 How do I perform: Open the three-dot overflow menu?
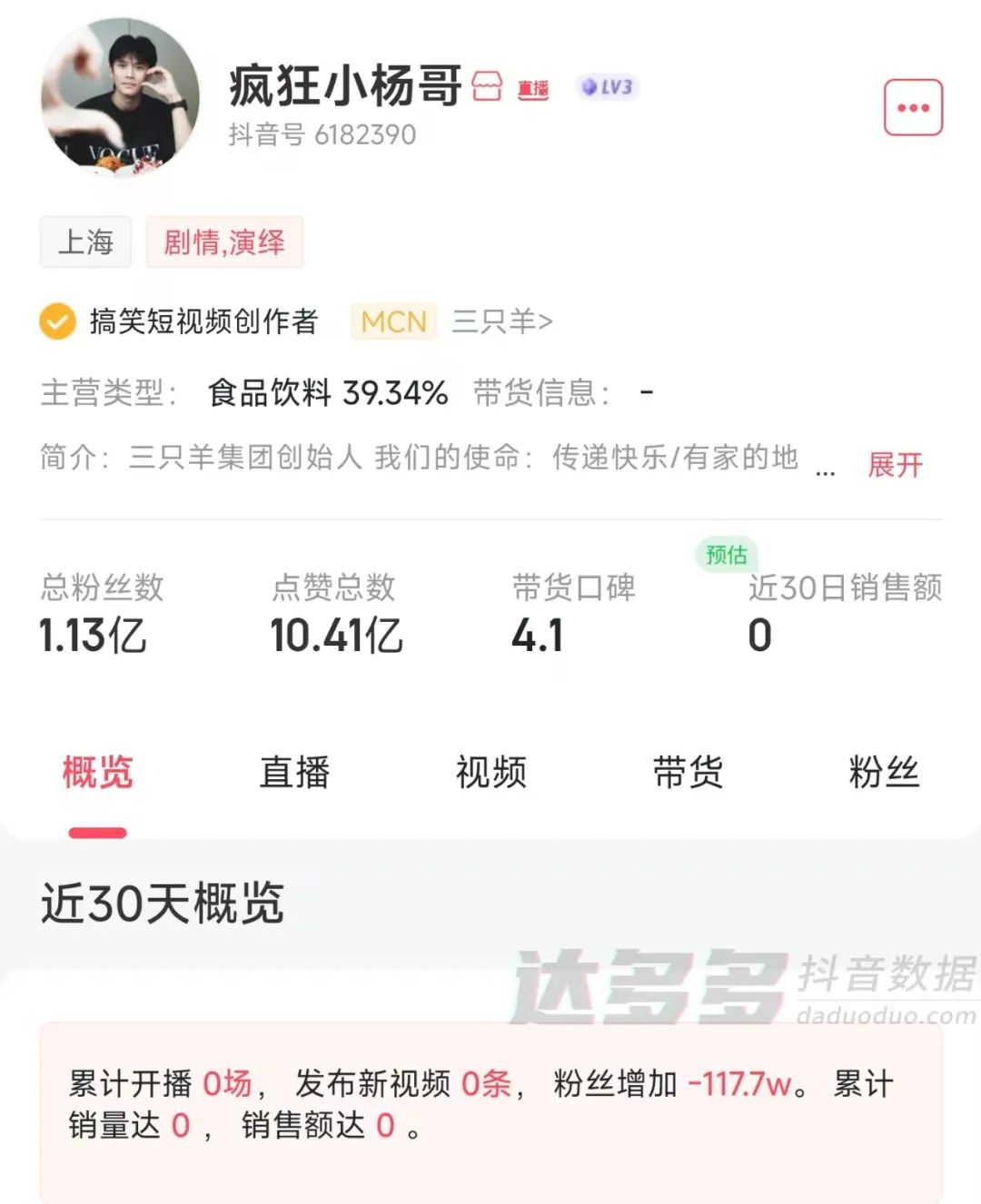(x=913, y=108)
